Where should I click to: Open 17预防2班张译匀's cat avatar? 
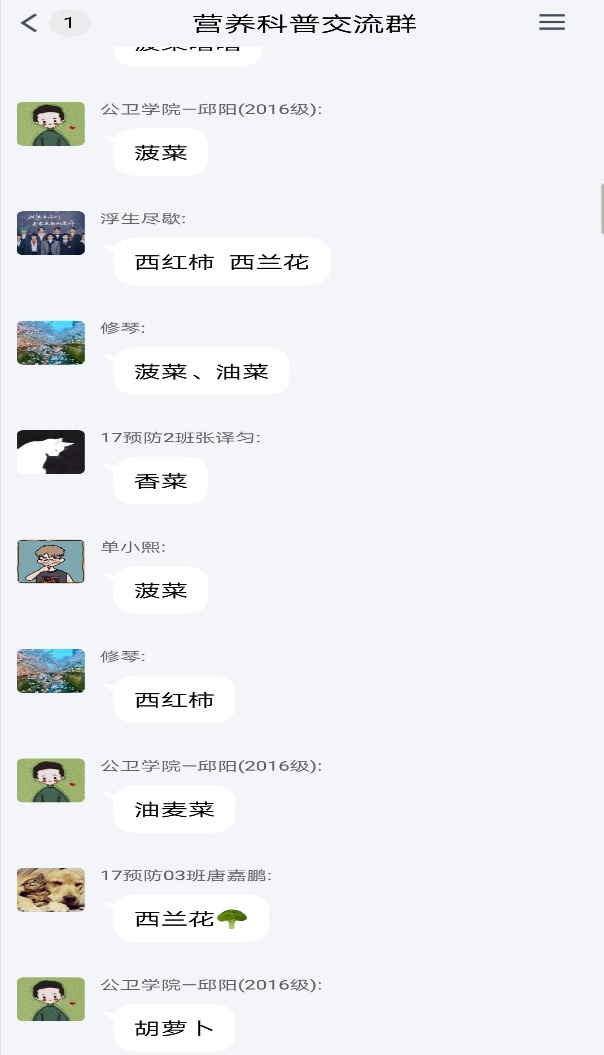tap(51, 452)
